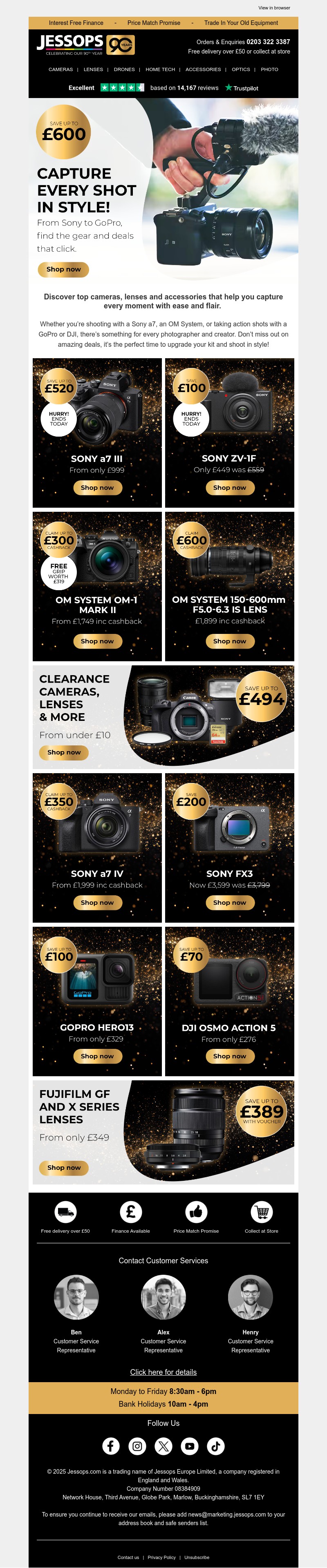327x1568 pixels.
Task: Shop the OM System 150-600mm lens
Action: coord(230,641)
